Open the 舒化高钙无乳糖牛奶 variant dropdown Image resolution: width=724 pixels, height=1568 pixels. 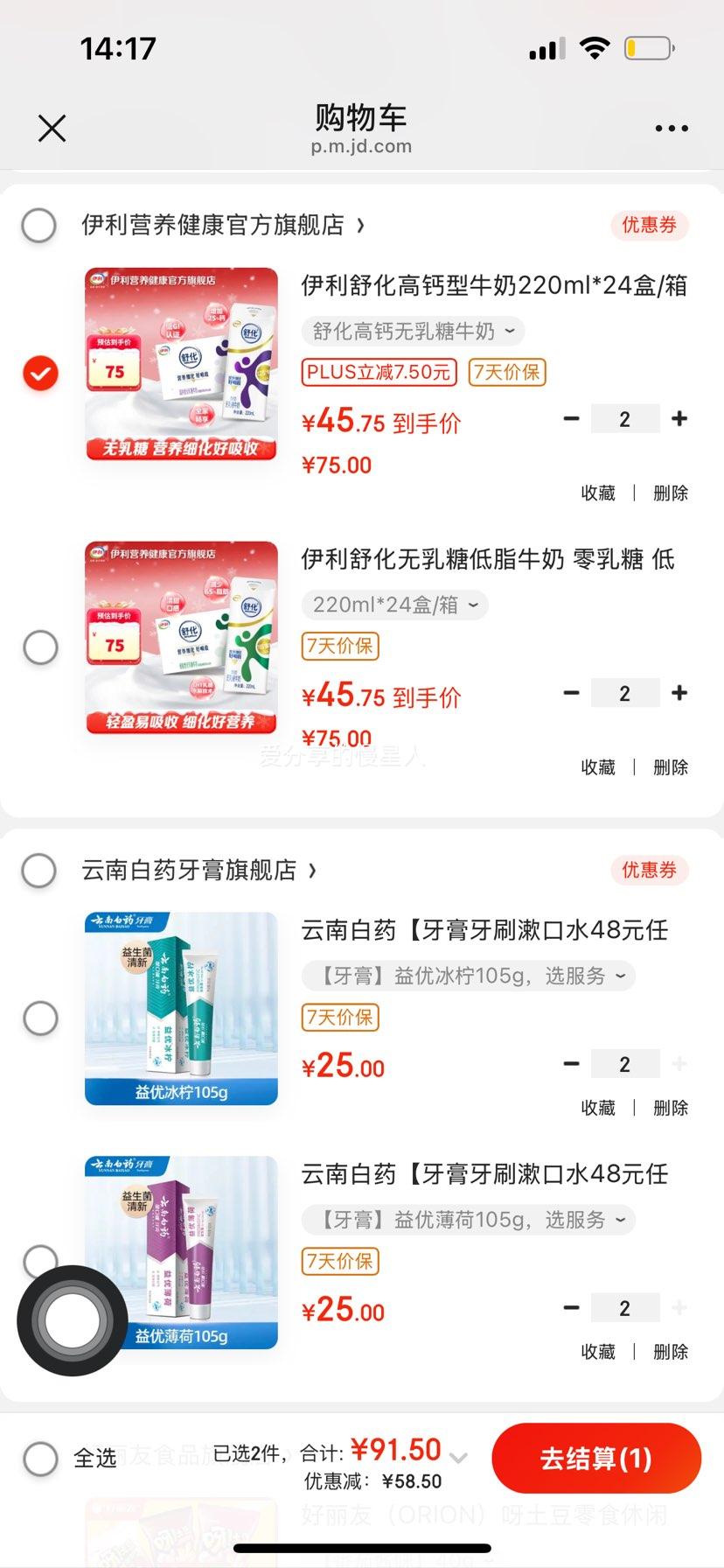tap(411, 331)
